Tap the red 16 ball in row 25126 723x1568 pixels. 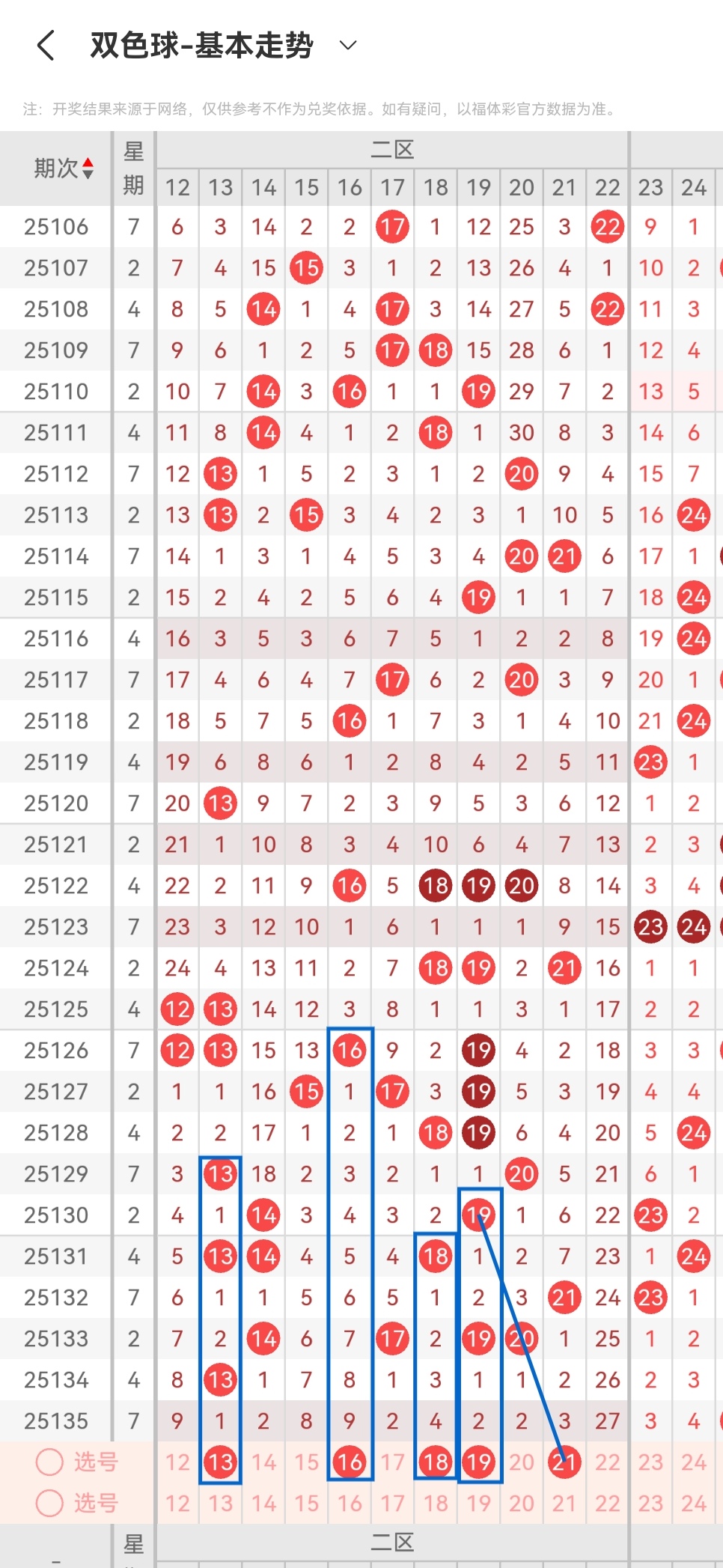[x=349, y=1050]
